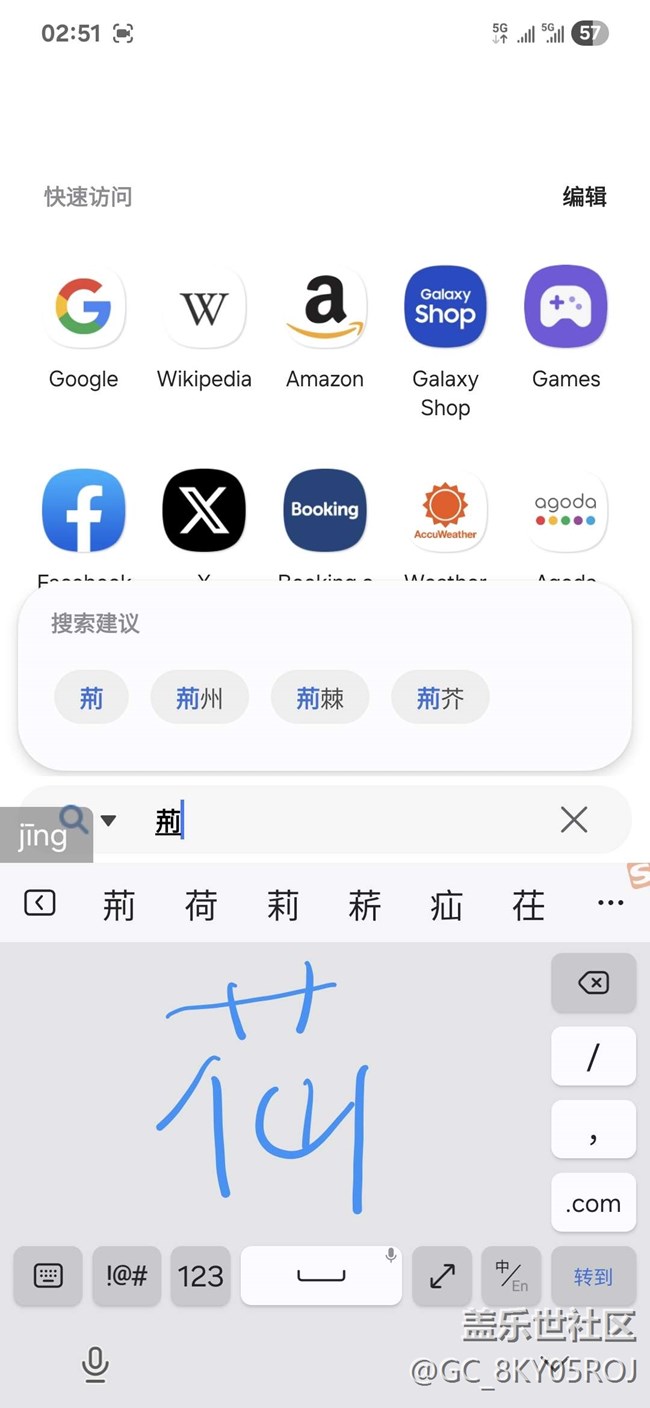Tap 编辑 to edit quick access

tap(585, 197)
